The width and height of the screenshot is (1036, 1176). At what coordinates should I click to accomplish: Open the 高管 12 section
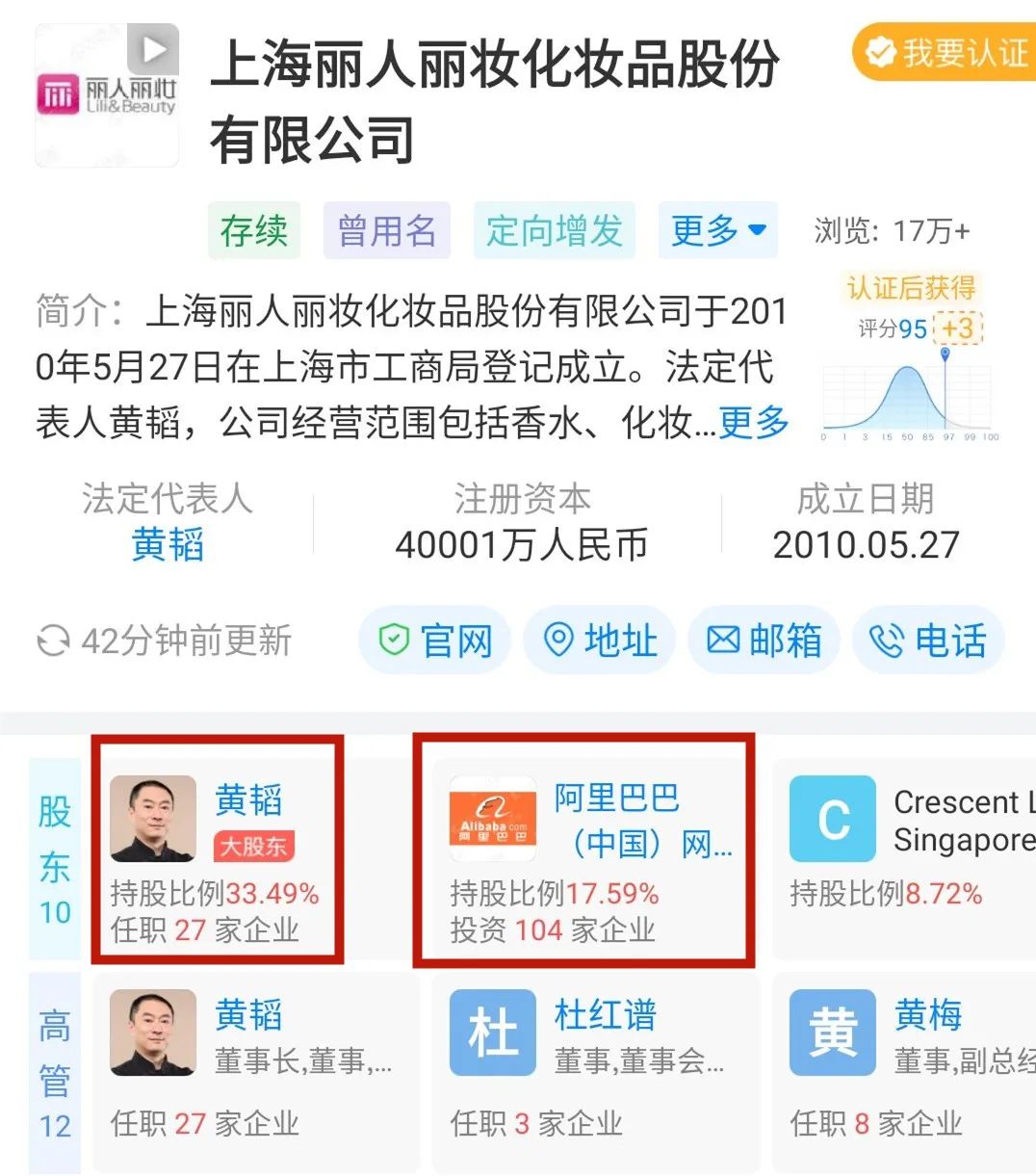[55, 1073]
